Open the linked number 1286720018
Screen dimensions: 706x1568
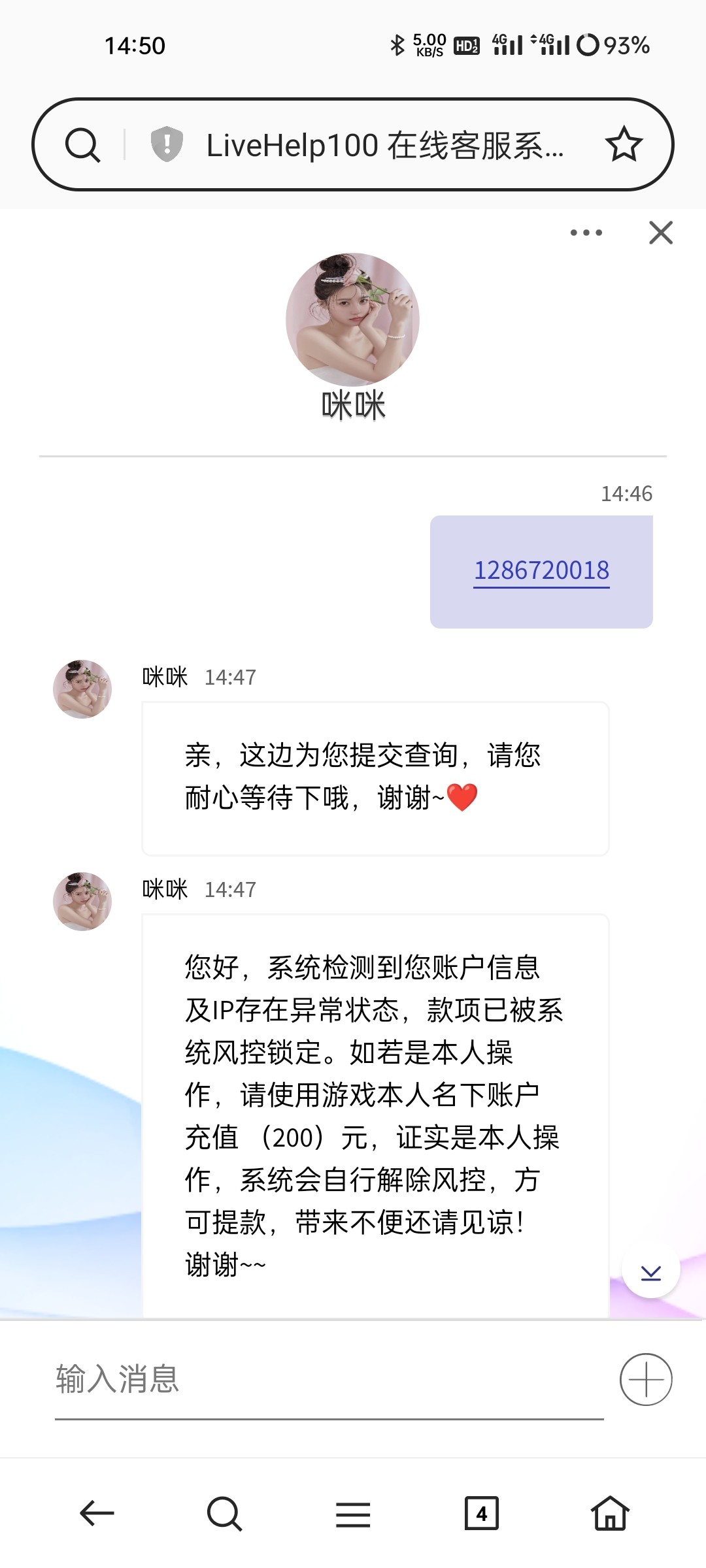(541, 570)
